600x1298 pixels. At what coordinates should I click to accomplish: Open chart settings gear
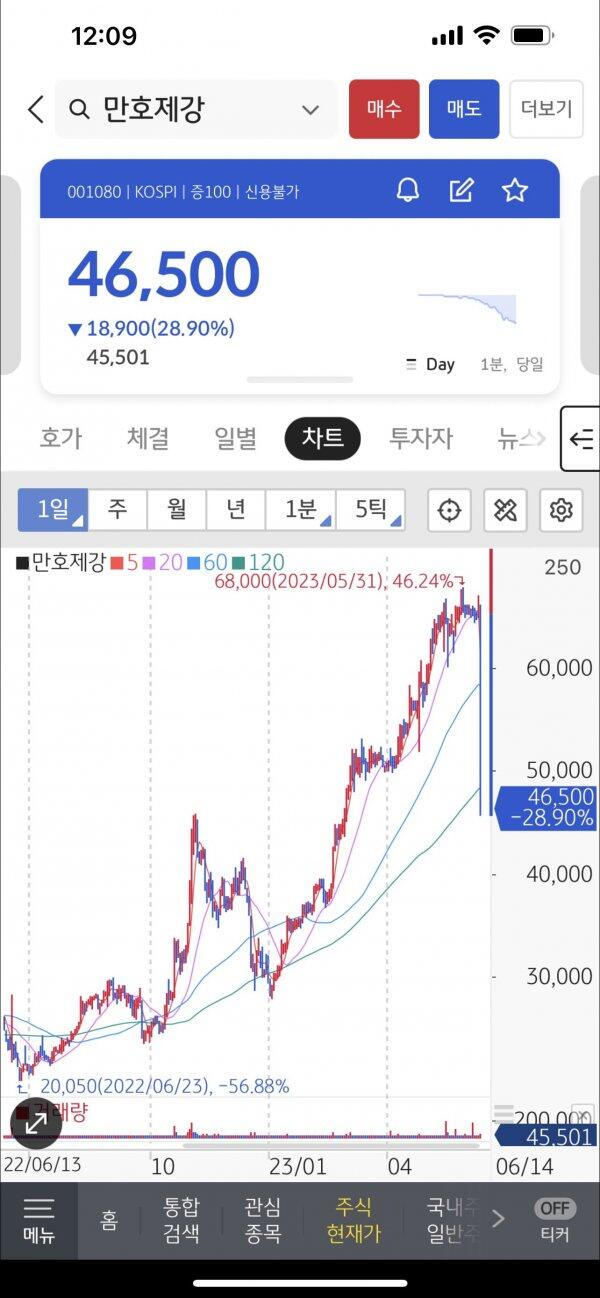561,510
